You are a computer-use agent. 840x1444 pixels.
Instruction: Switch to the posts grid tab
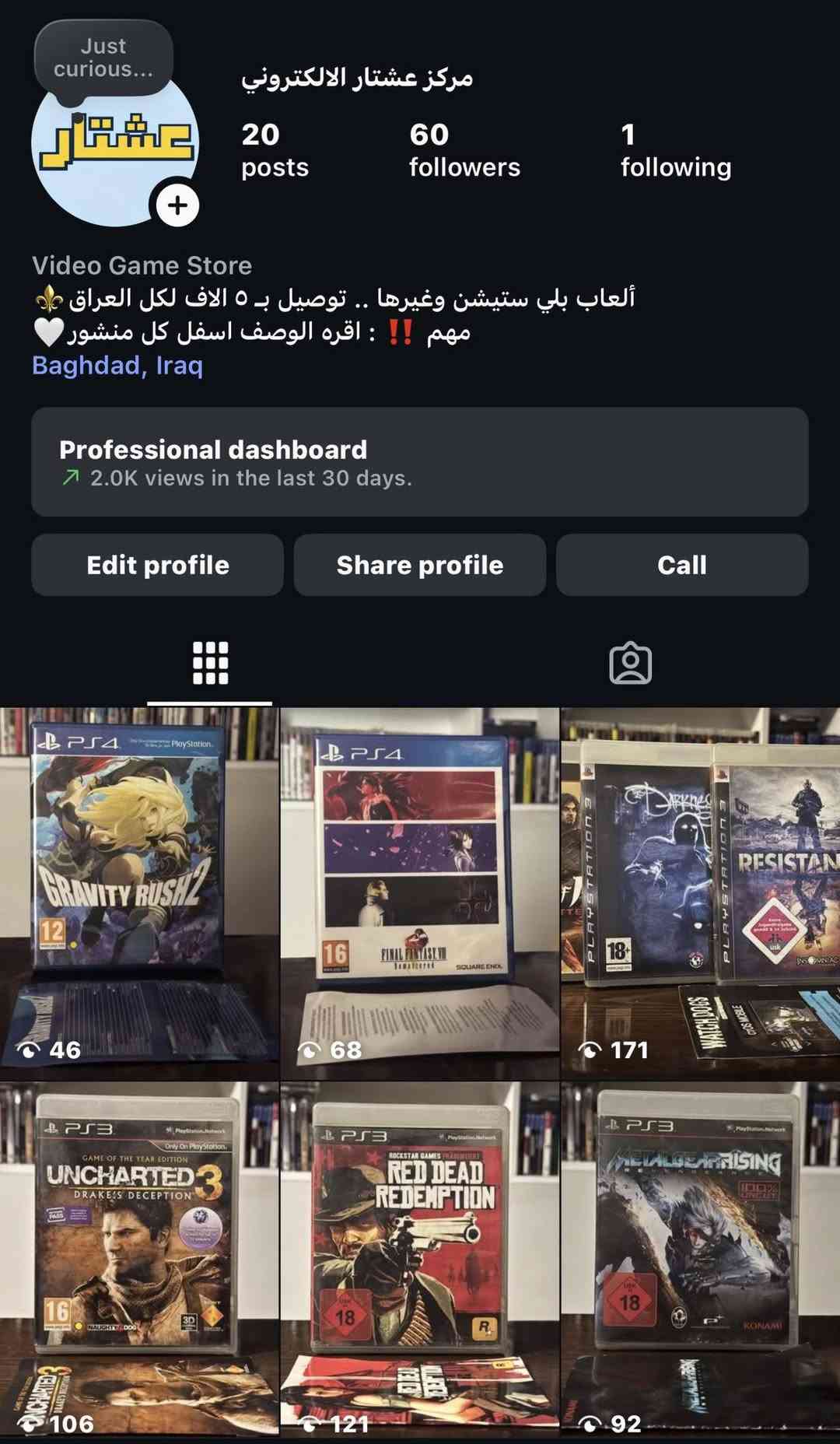210,664
